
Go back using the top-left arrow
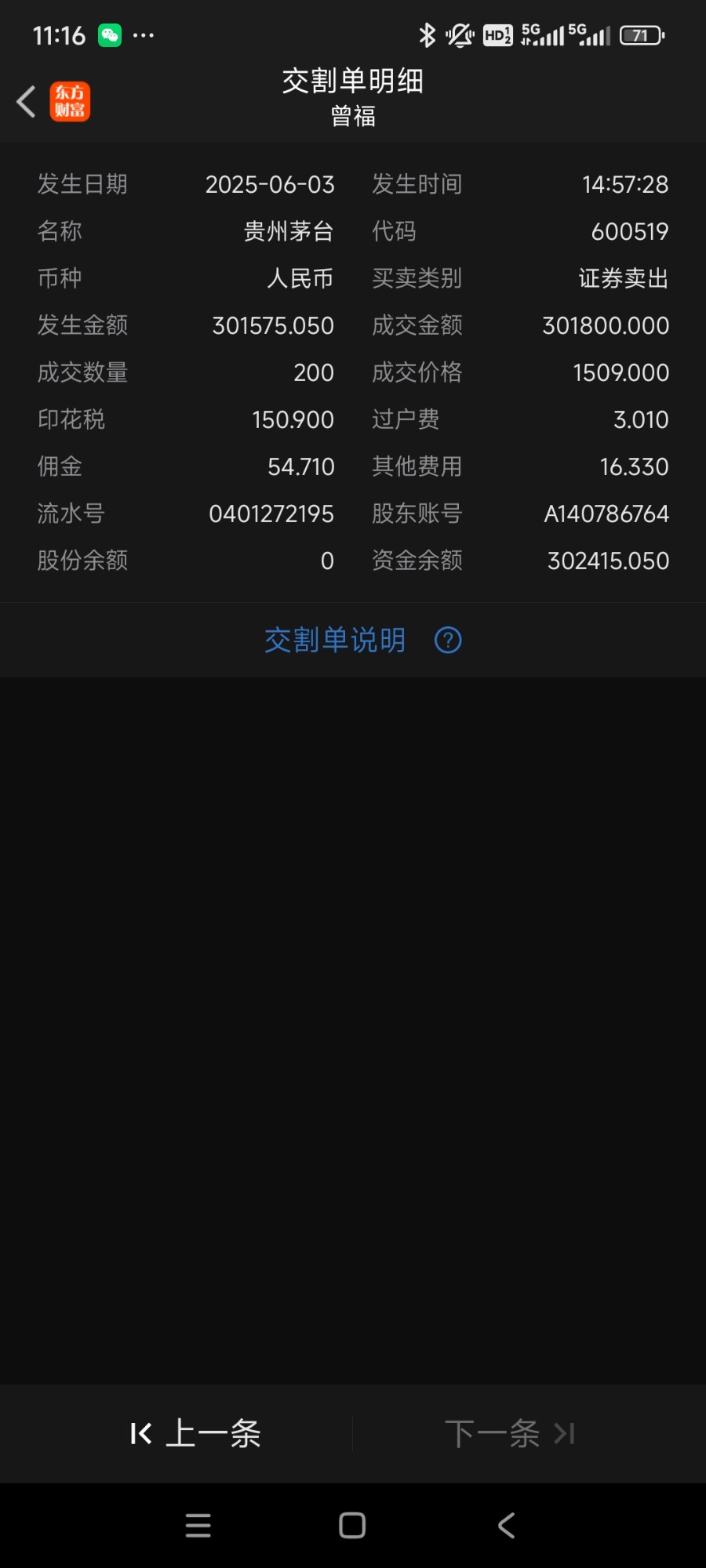(x=27, y=101)
